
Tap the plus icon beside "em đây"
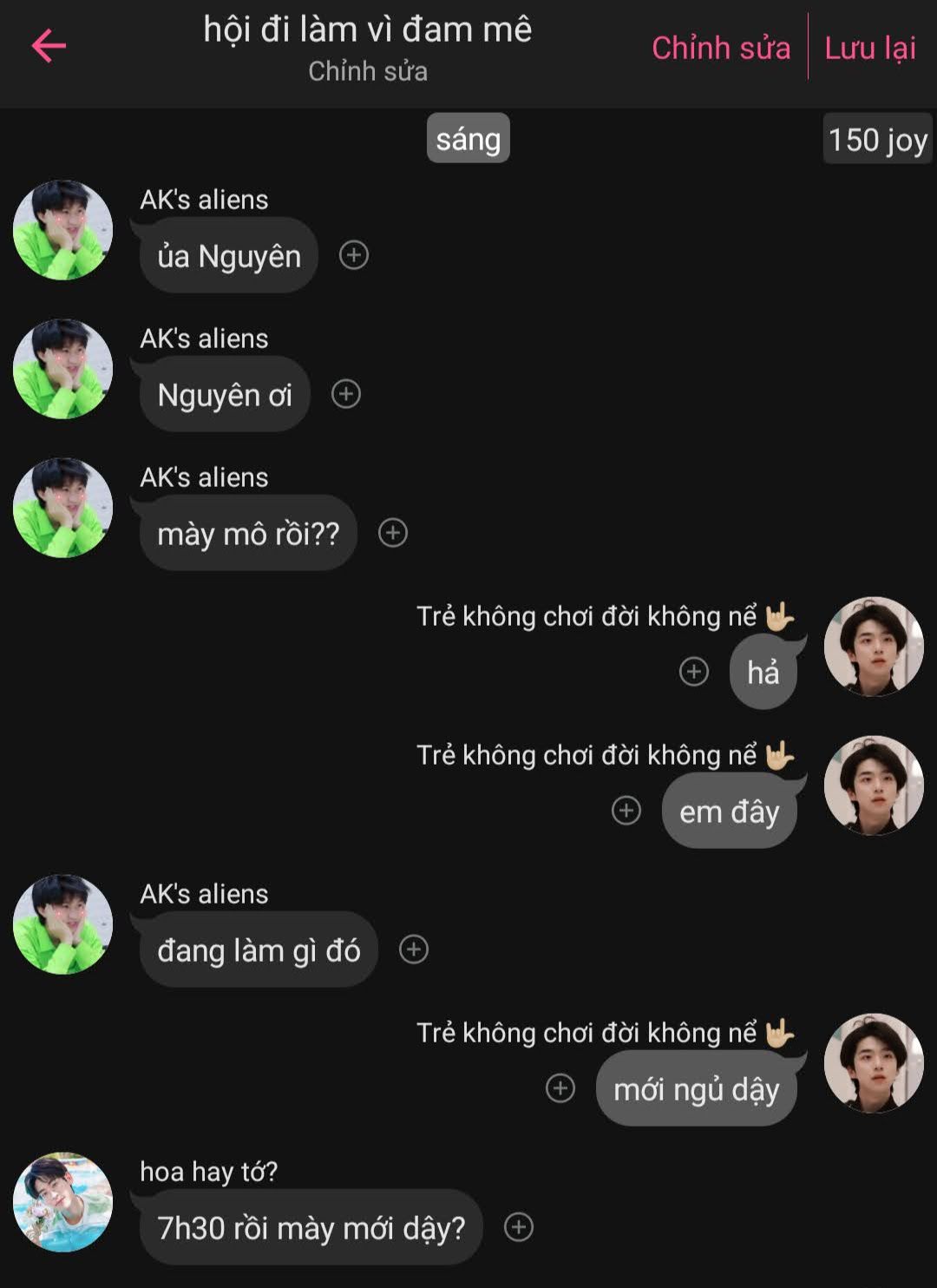(626, 811)
